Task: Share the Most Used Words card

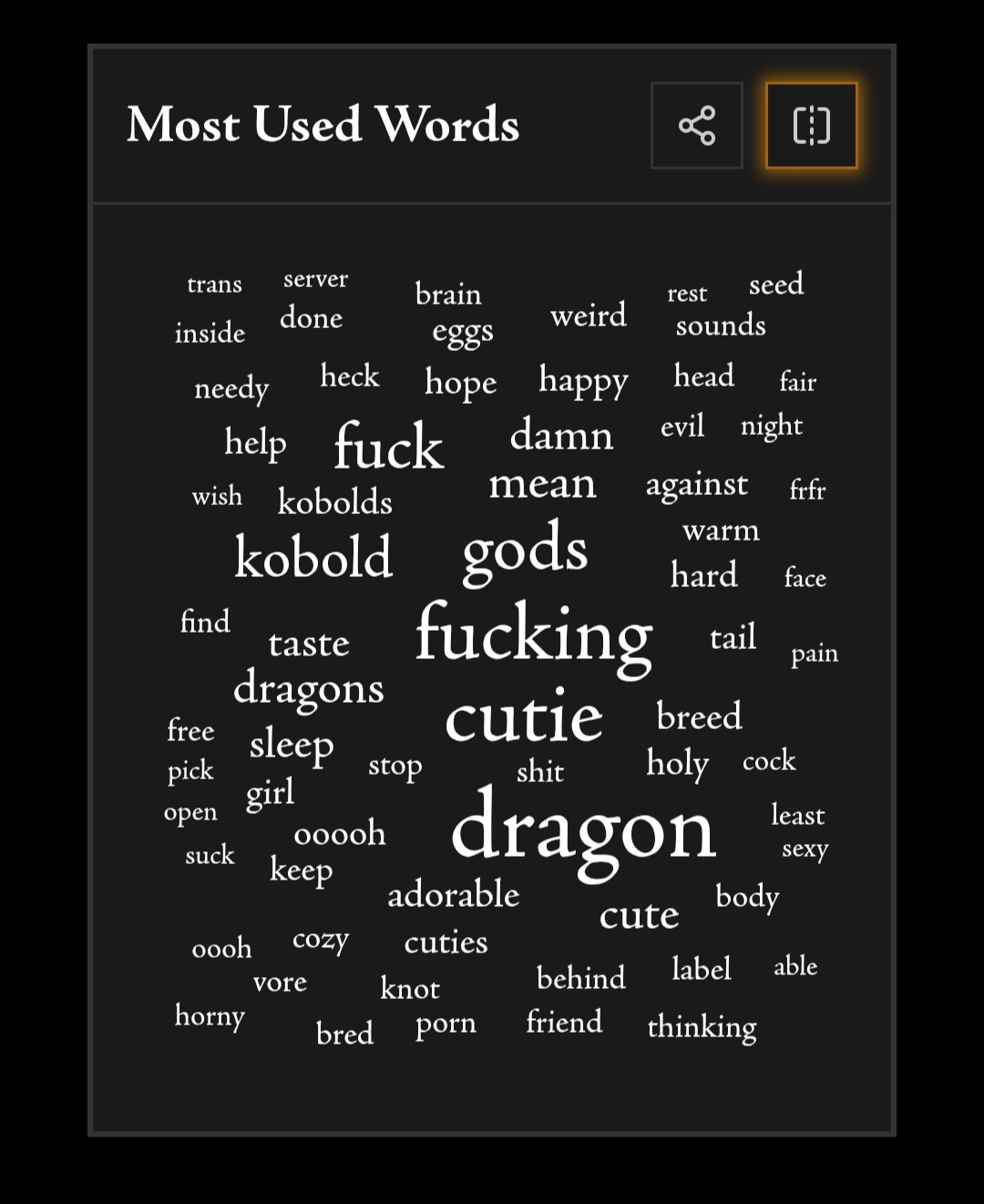Action: pyautogui.click(x=697, y=126)
